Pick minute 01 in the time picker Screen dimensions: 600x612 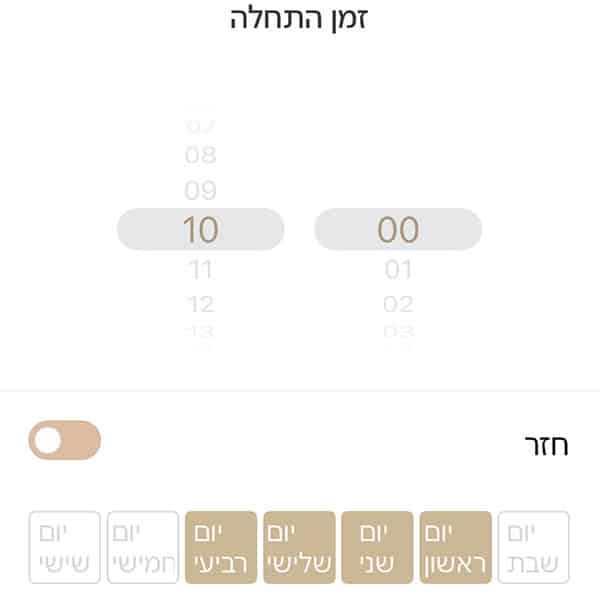point(398,268)
